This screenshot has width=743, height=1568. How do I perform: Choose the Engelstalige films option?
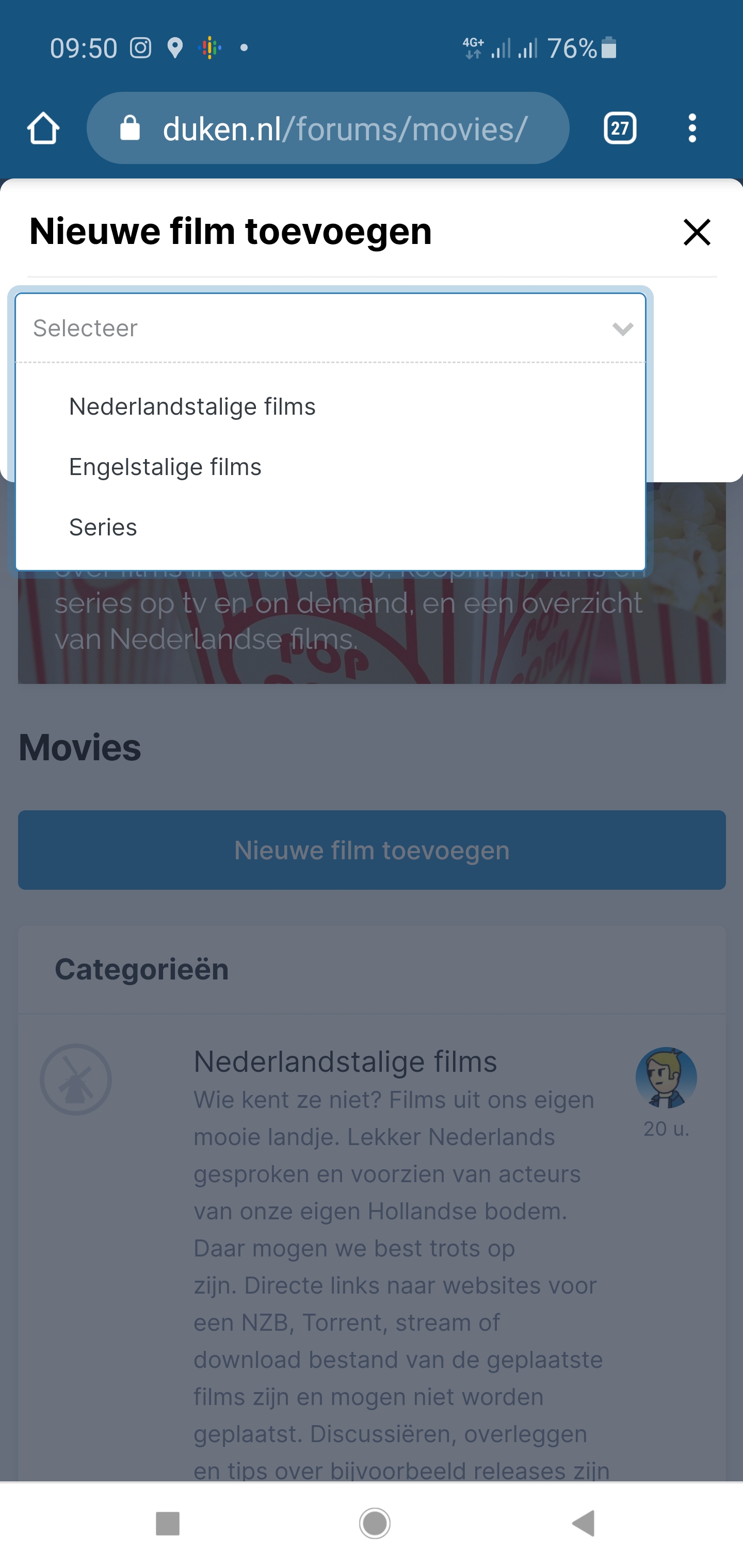click(330, 467)
